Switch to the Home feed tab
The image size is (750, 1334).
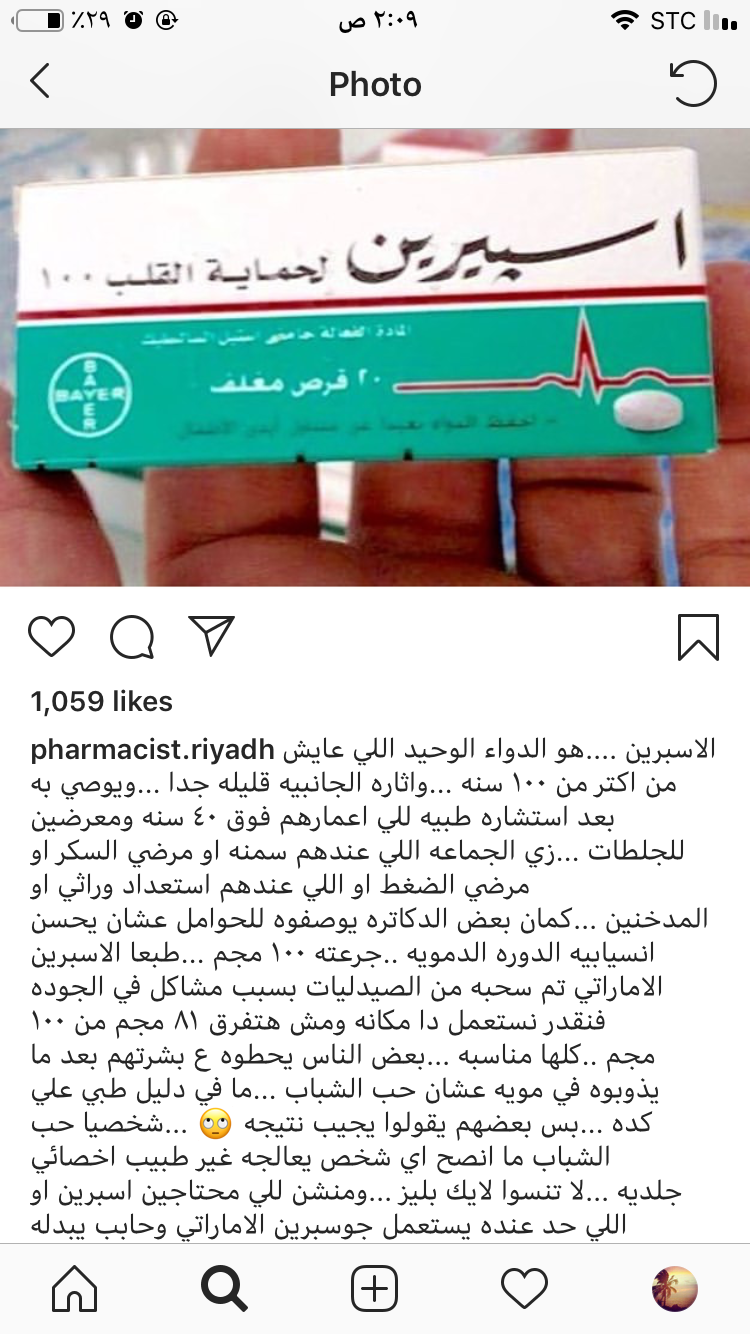[75, 1290]
